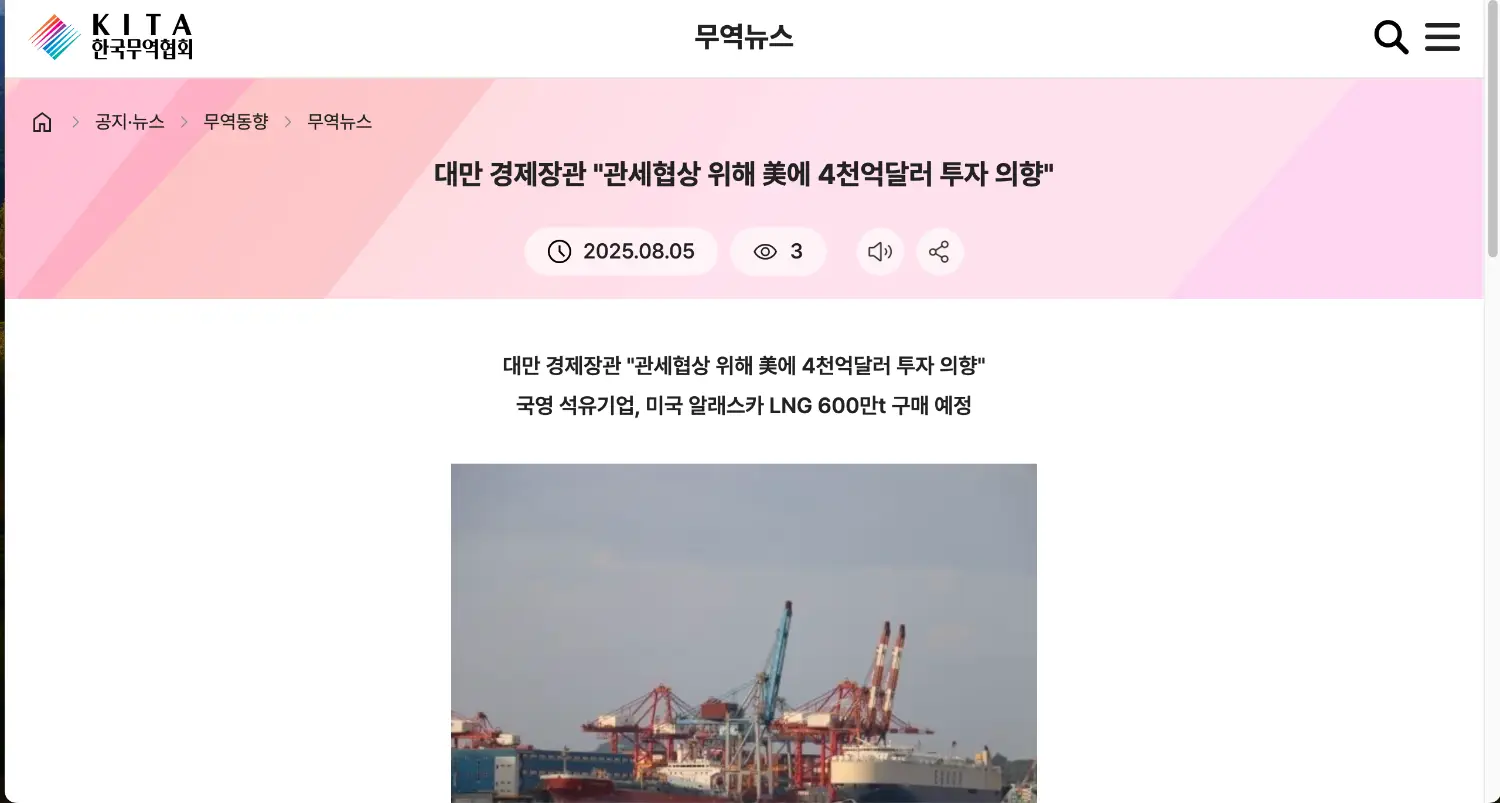This screenshot has width=1500, height=803.
Task: Open the 공지·뉴스 breadcrumb
Action: (x=130, y=122)
